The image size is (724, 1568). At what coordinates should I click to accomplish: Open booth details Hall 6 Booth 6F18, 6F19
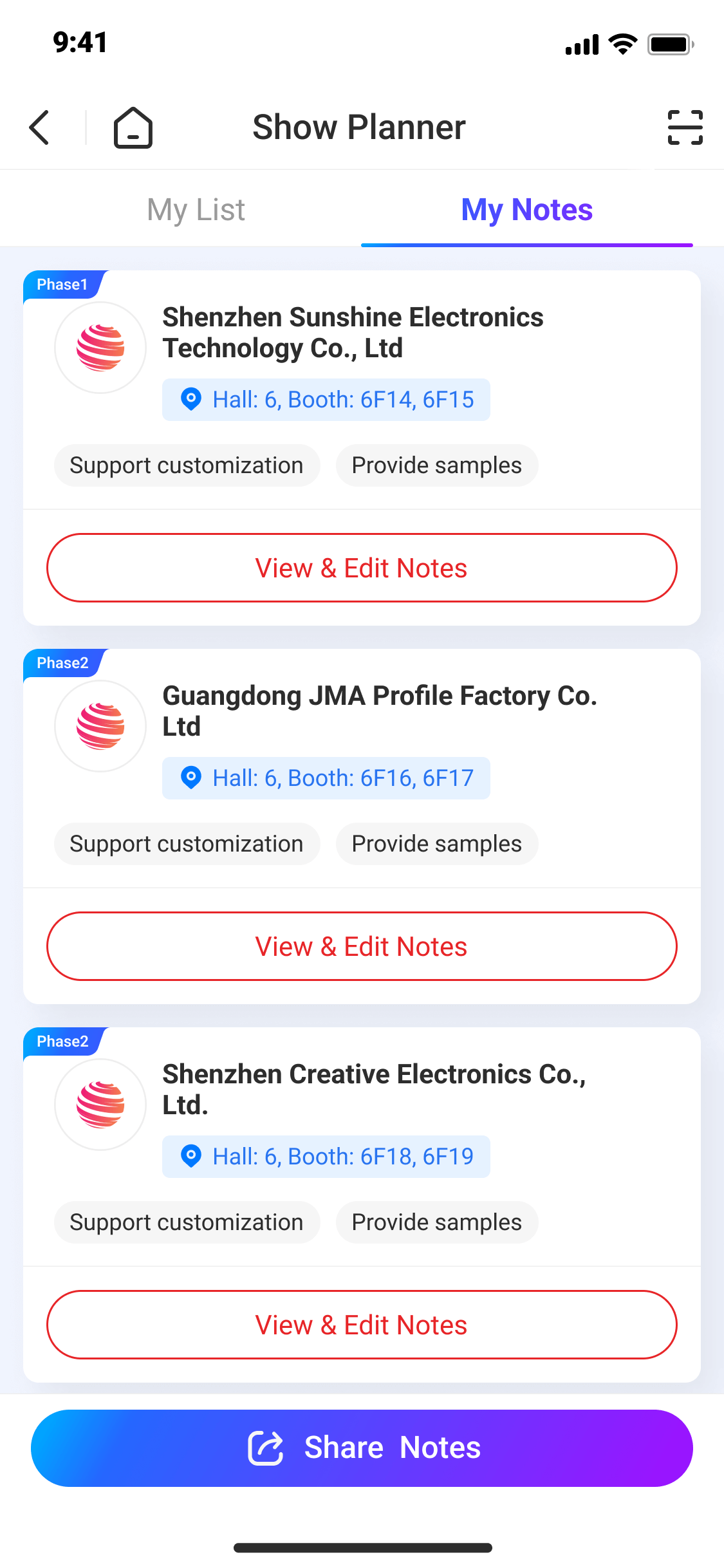[x=326, y=1156]
